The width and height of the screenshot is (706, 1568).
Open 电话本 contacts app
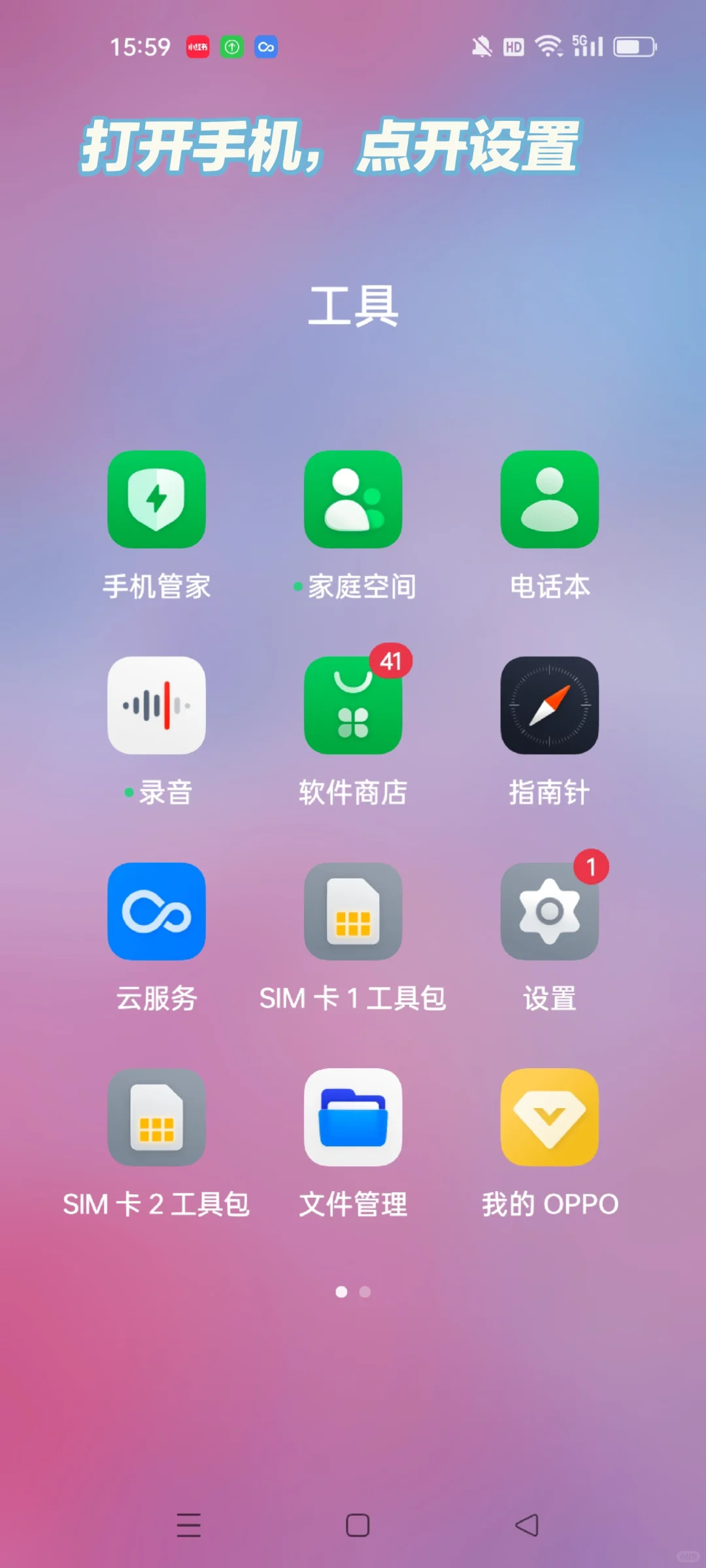[x=549, y=500]
